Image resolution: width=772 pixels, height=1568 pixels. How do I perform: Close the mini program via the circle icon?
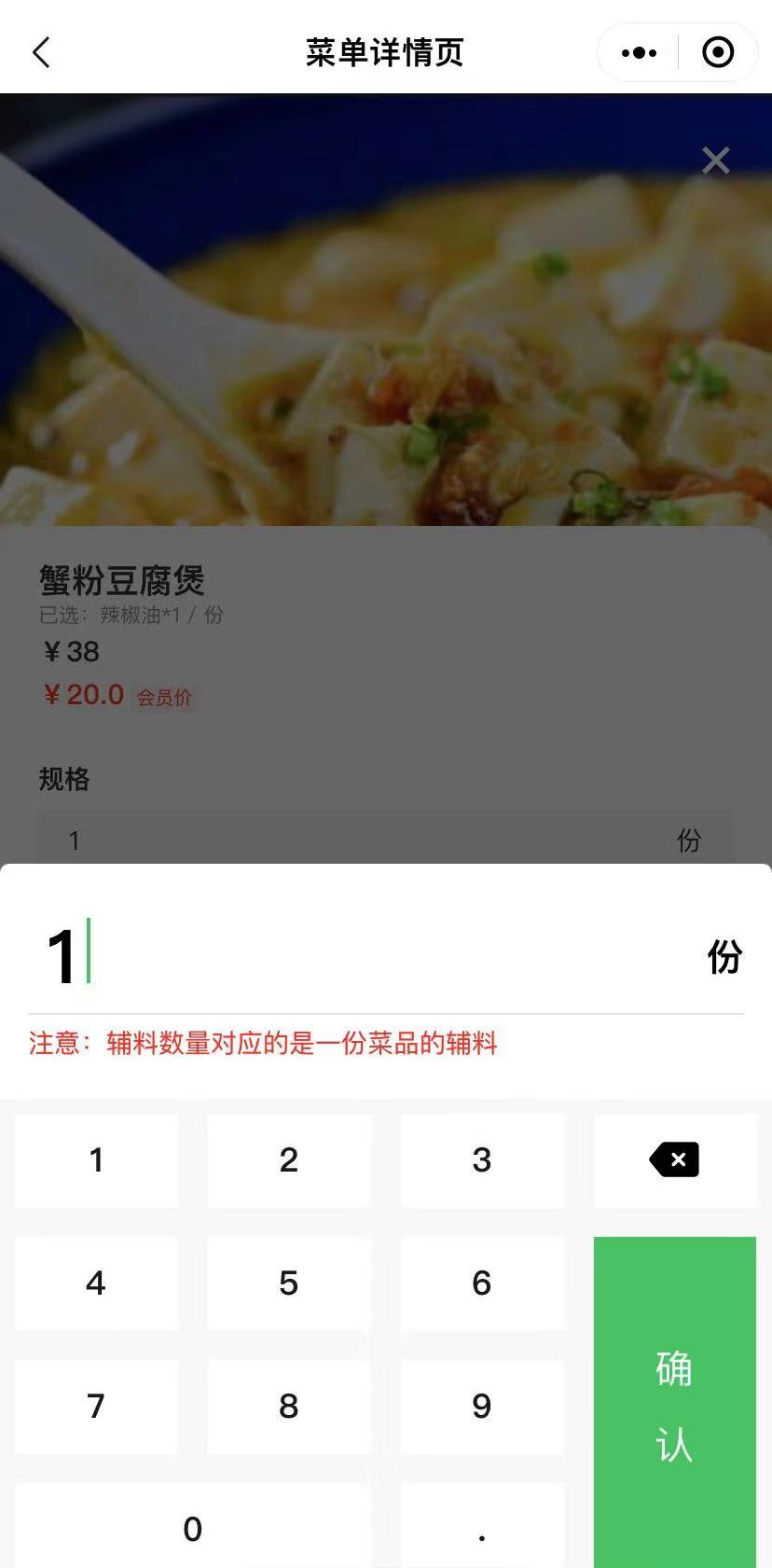coord(717,53)
